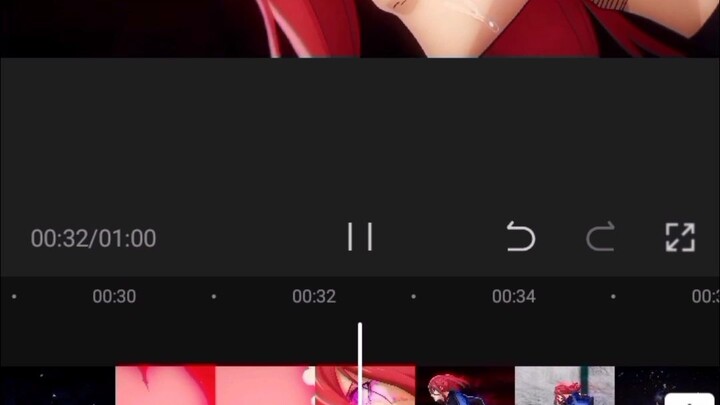
Task: Enter fullscreen preview mode
Action: 680,237
